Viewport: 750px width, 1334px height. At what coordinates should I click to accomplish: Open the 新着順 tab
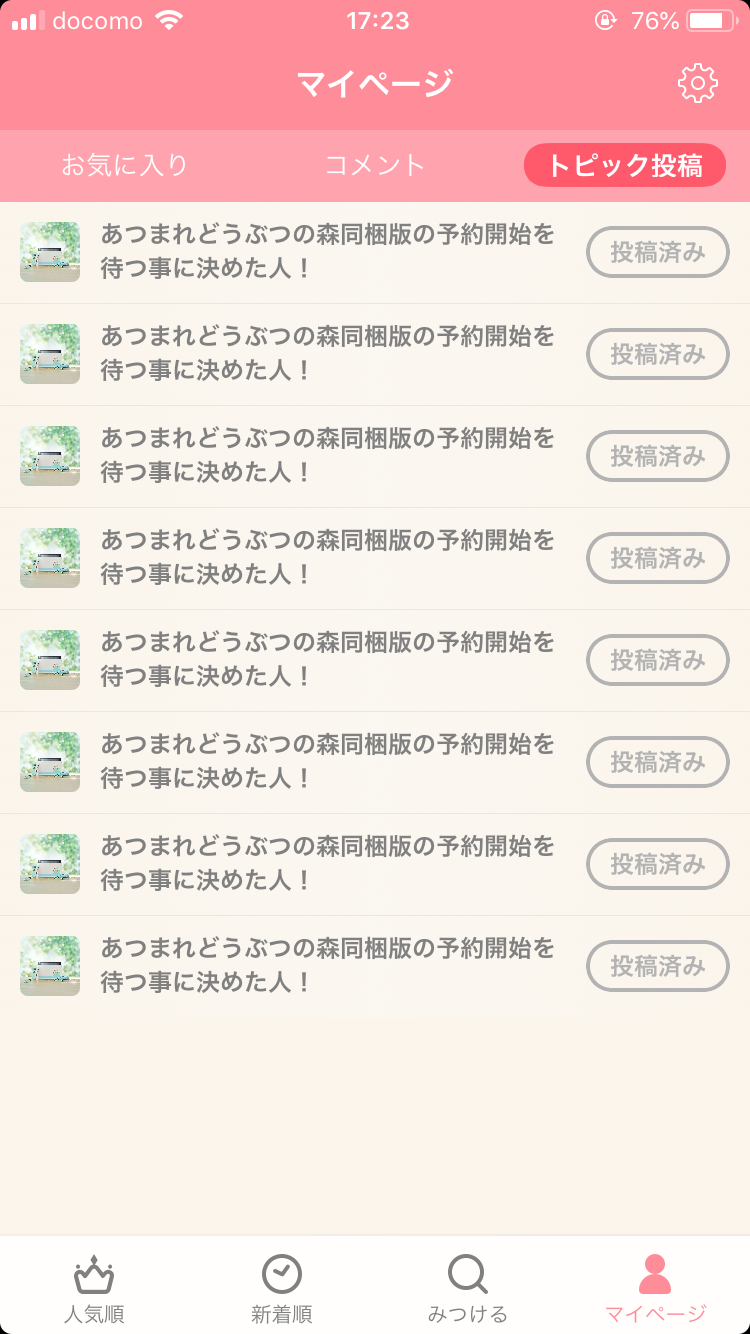tap(281, 1289)
